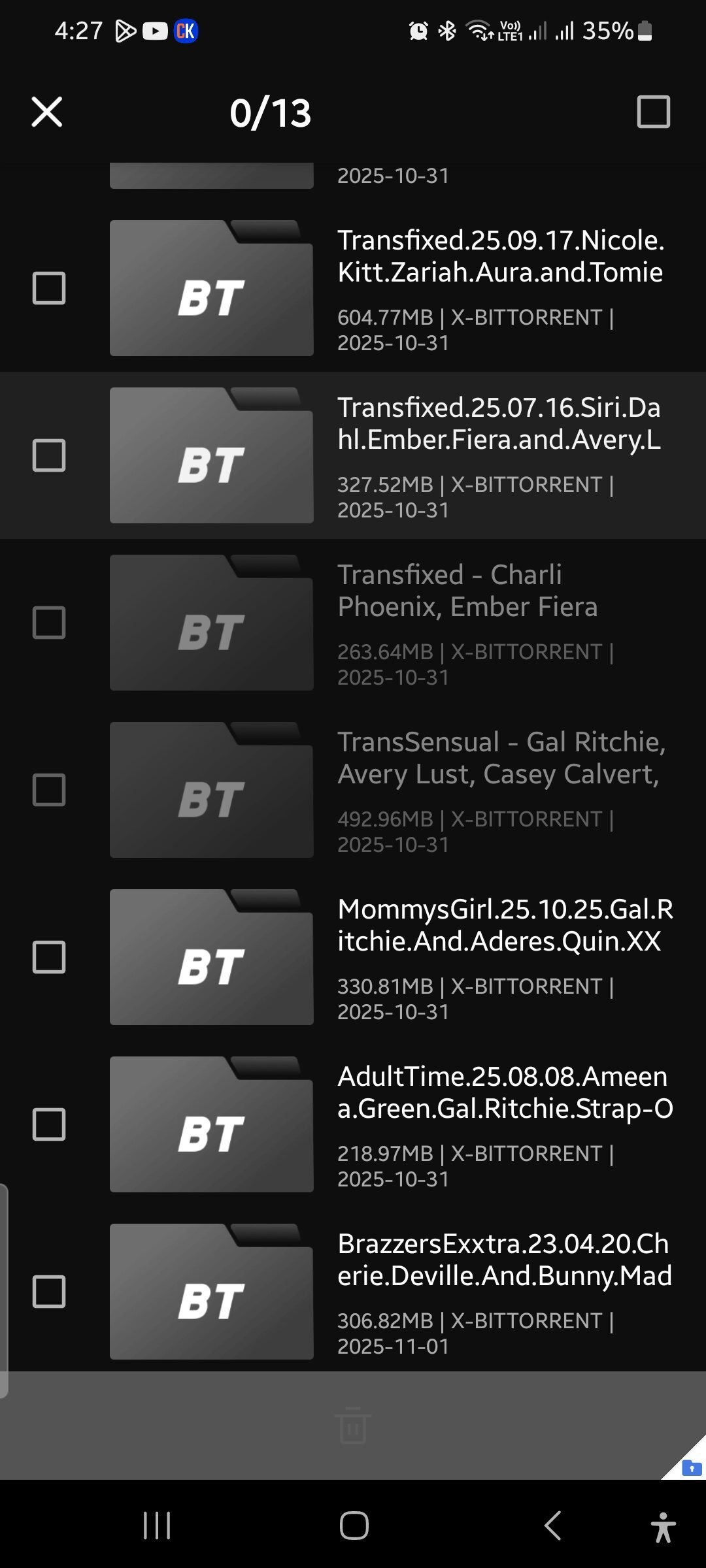Close the selection mode with X
Viewport: 706px width, 1568px height.
point(47,112)
